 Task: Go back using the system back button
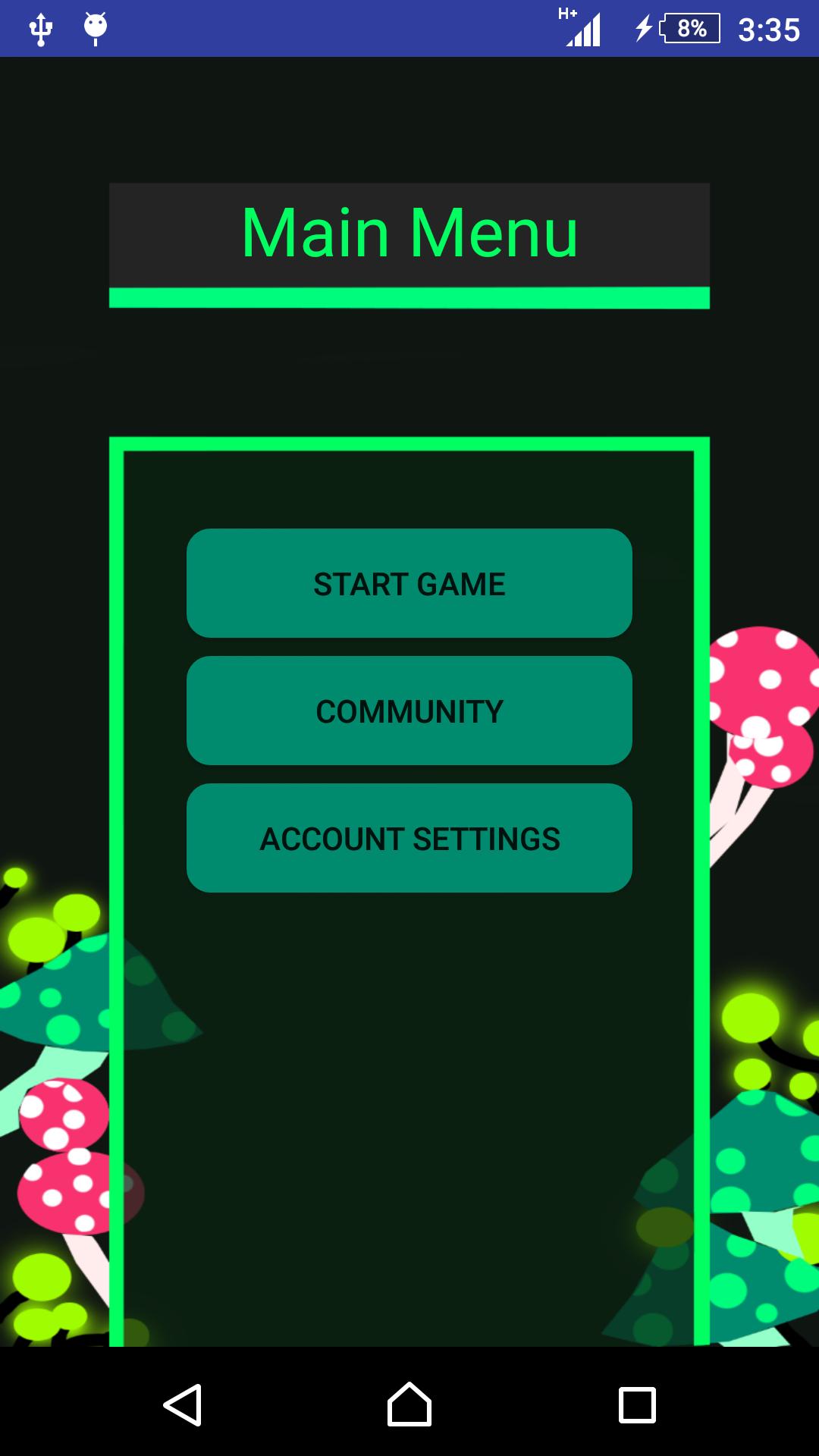pyautogui.click(x=183, y=1404)
